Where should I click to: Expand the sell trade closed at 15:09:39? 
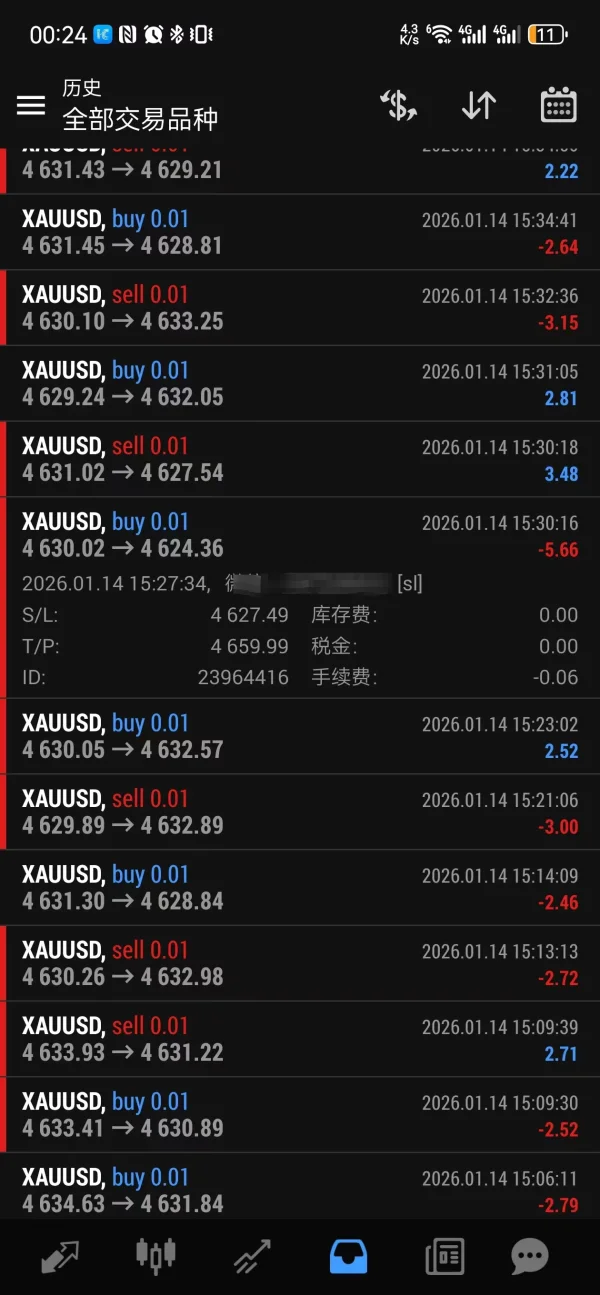coord(300,1039)
